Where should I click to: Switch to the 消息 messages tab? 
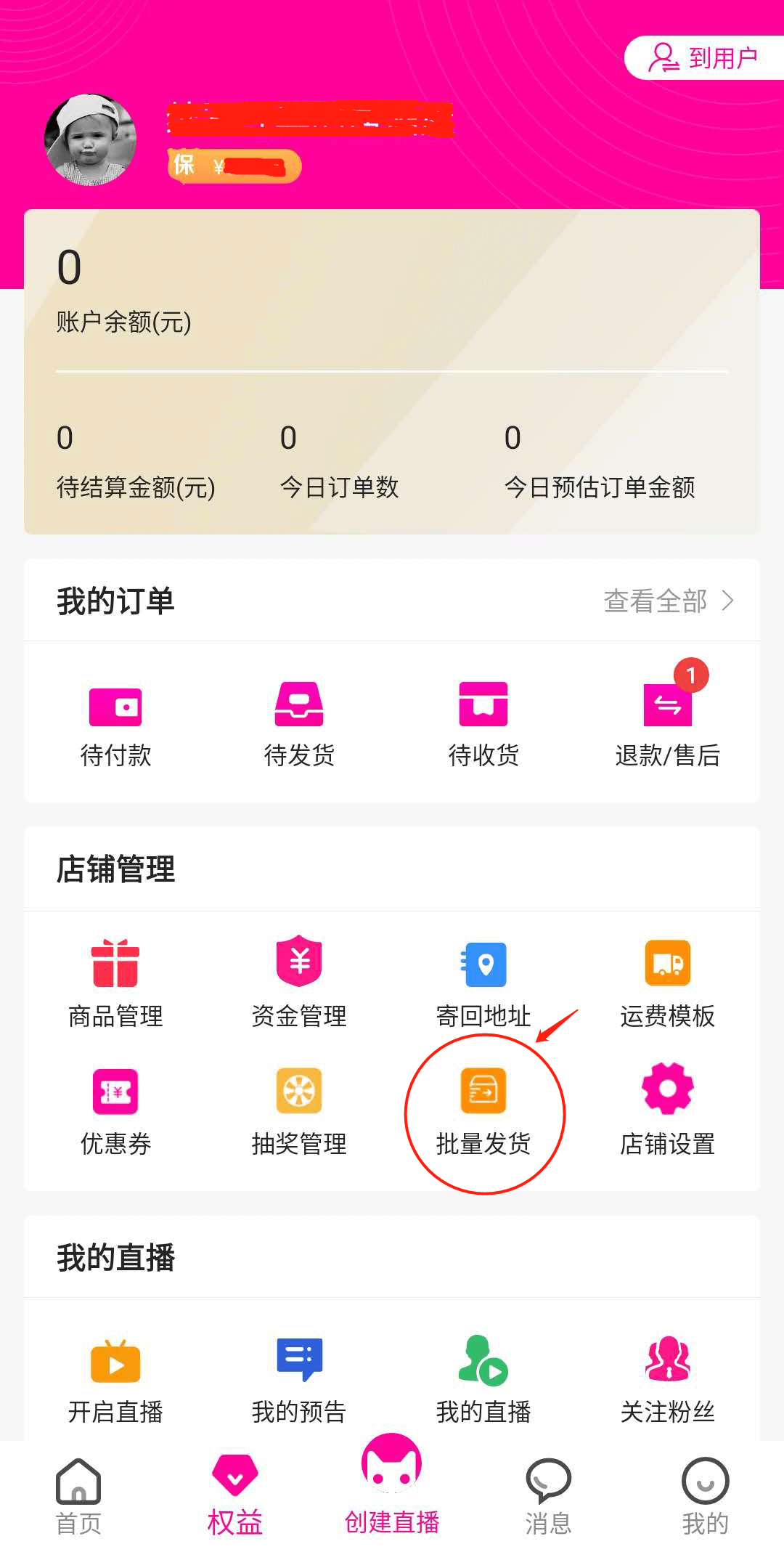click(x=548, y=1496)
